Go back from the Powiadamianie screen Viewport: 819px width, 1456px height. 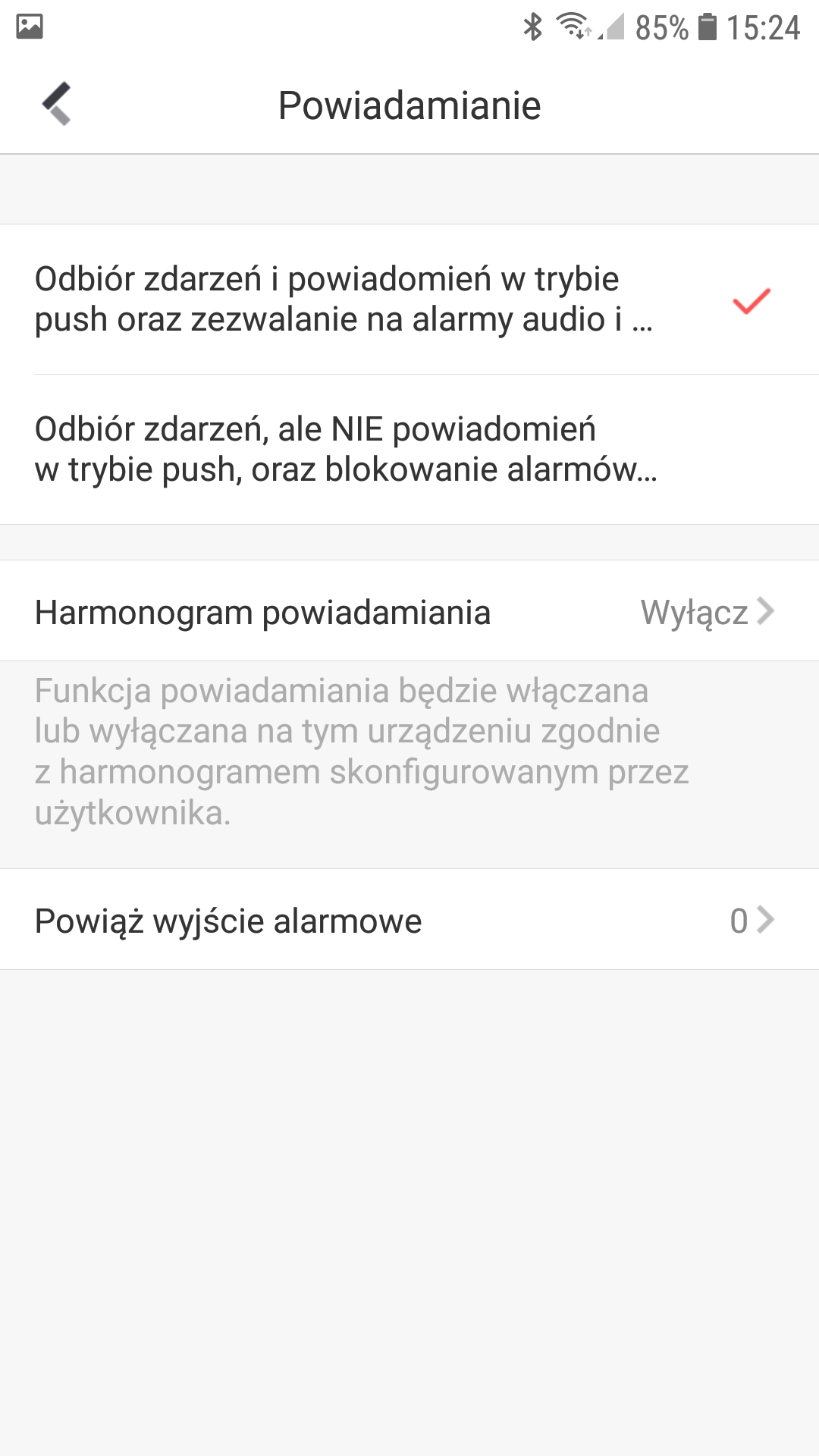(56, 104)
